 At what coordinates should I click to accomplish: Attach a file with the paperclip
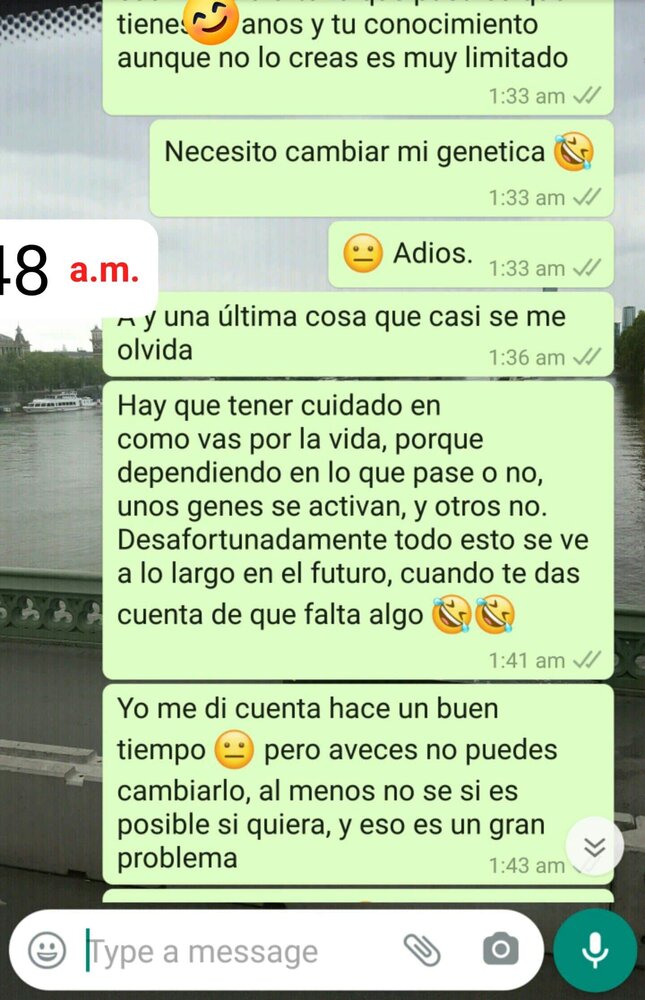(421, 949)
